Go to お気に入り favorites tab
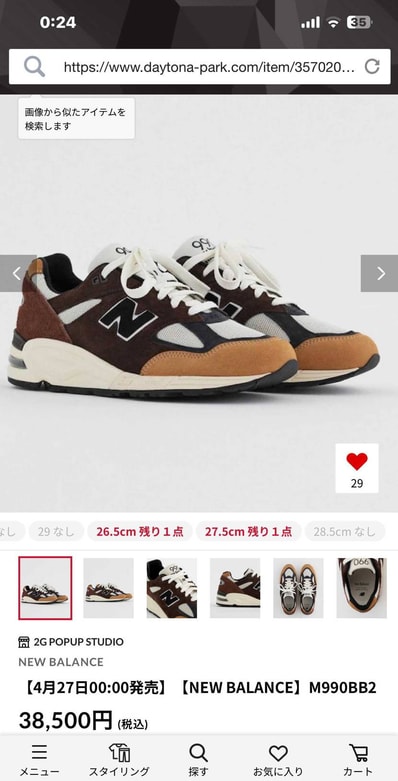Image resolution: width=398 pixels, height=781 pixels. coord(278,760)
